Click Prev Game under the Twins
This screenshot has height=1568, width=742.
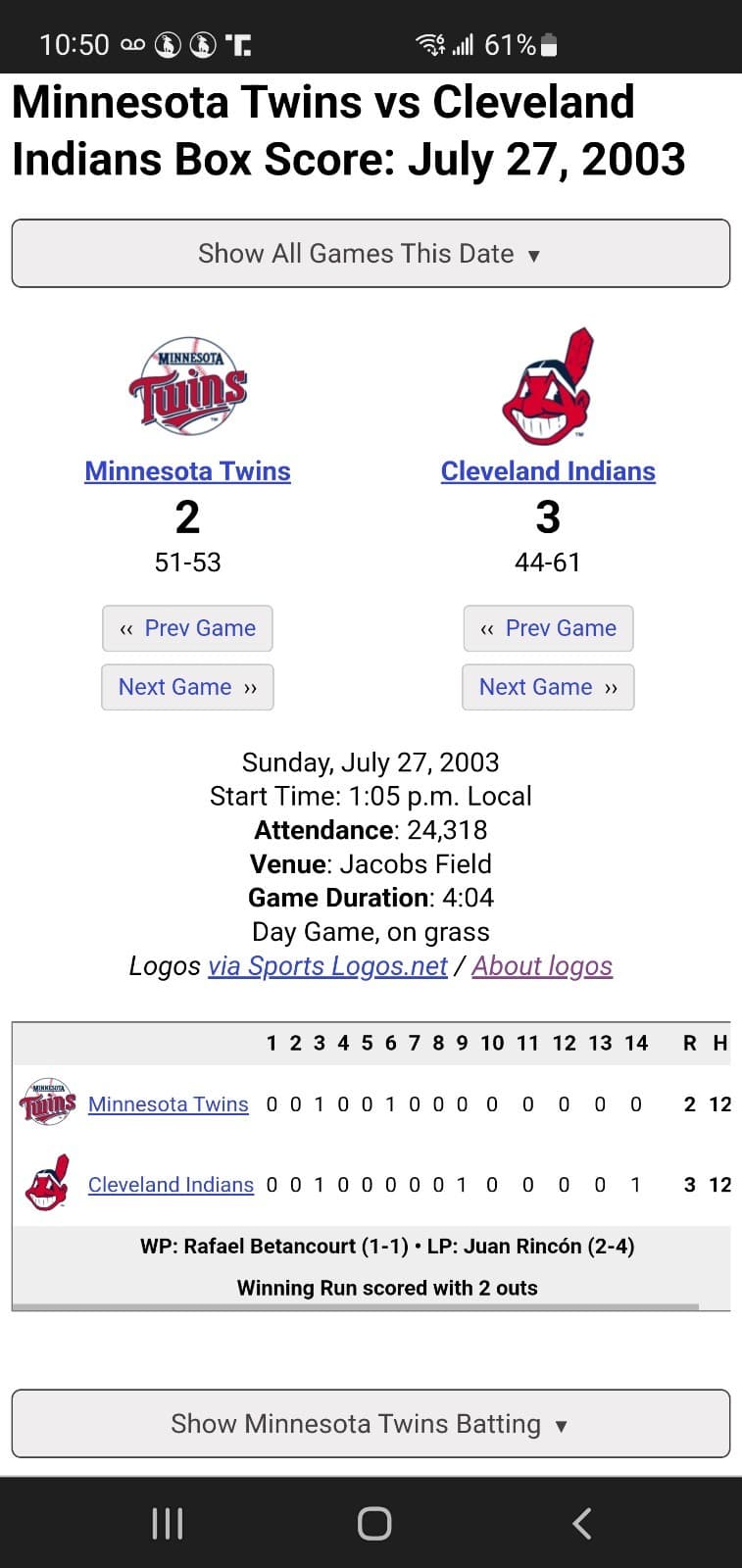coord(186,628)
